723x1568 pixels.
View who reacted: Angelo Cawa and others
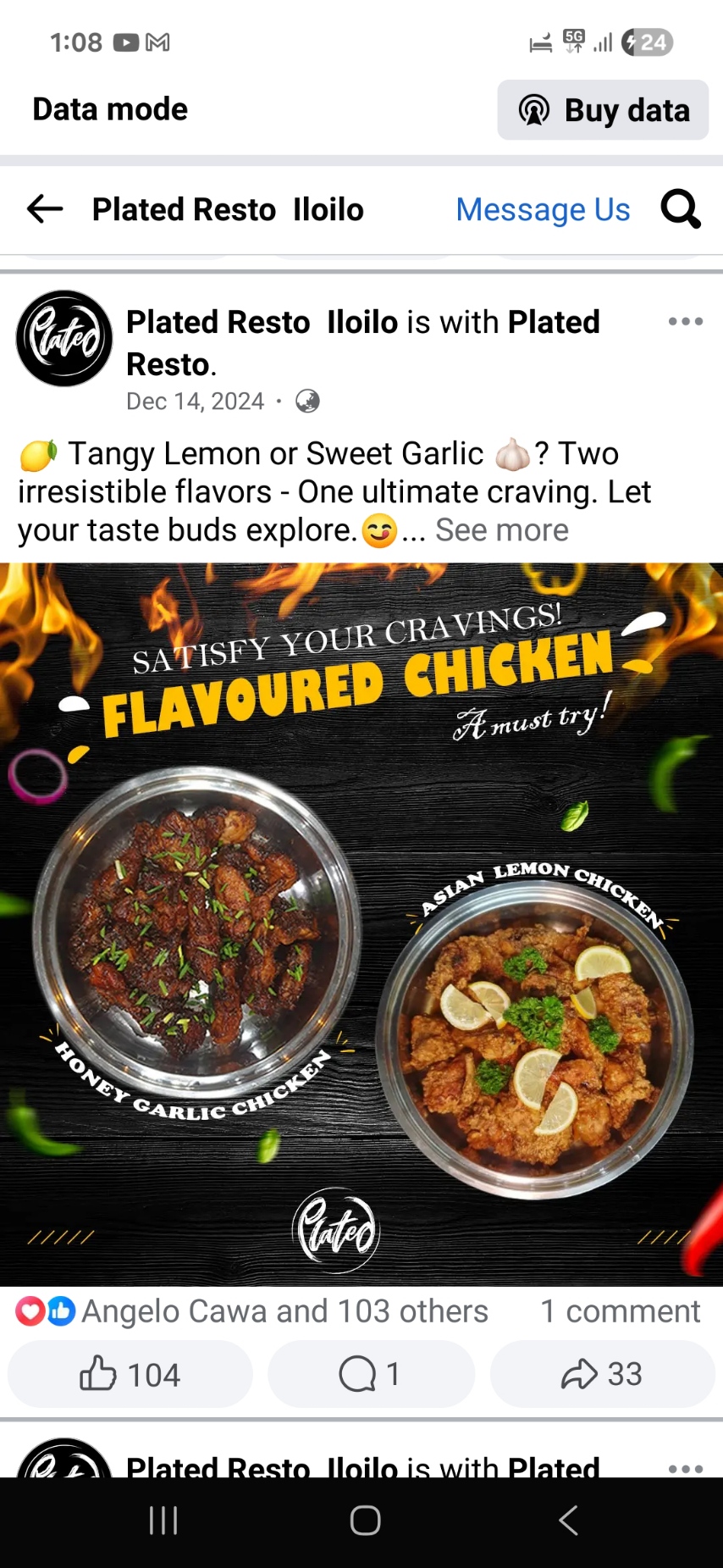point(284,1311)
